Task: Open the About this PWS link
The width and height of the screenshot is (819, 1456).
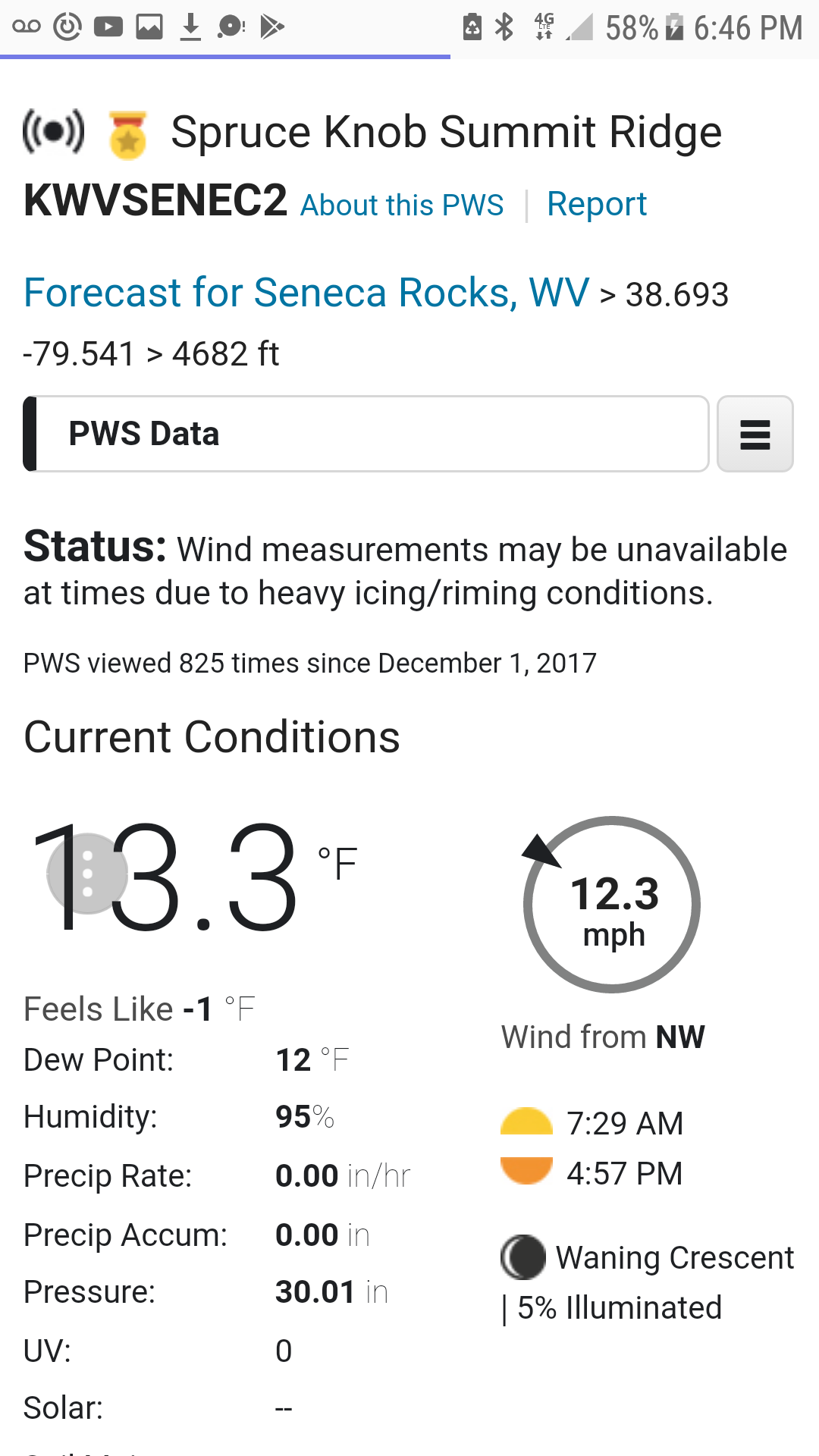Action: point(402,206)
